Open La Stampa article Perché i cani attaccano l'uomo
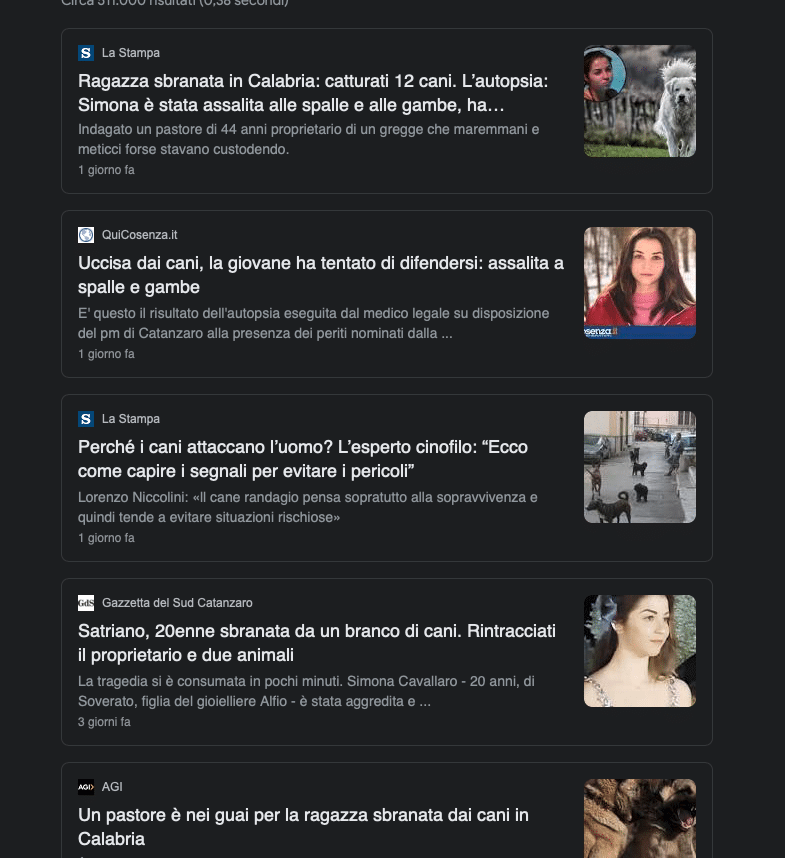 pyautogui.click(x=303, y=459)
